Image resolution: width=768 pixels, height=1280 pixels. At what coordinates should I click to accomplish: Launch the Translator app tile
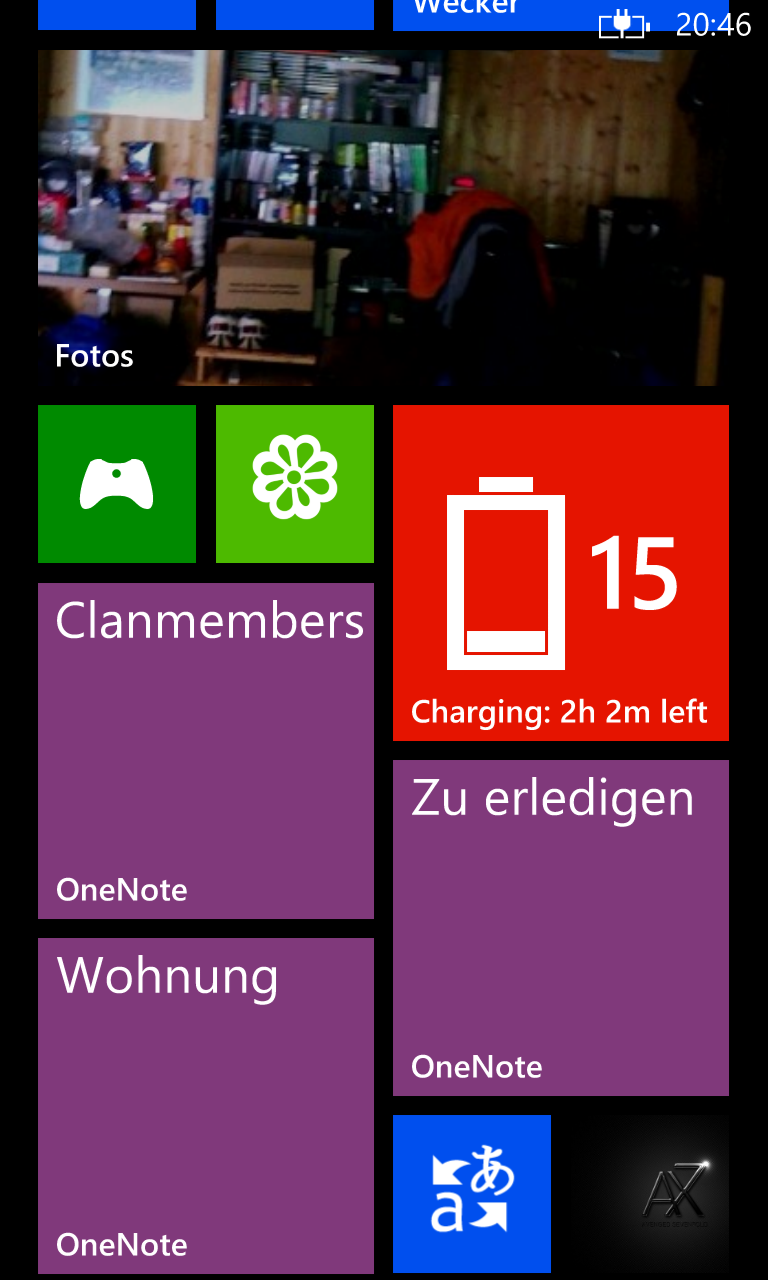tap(472, 1194)
